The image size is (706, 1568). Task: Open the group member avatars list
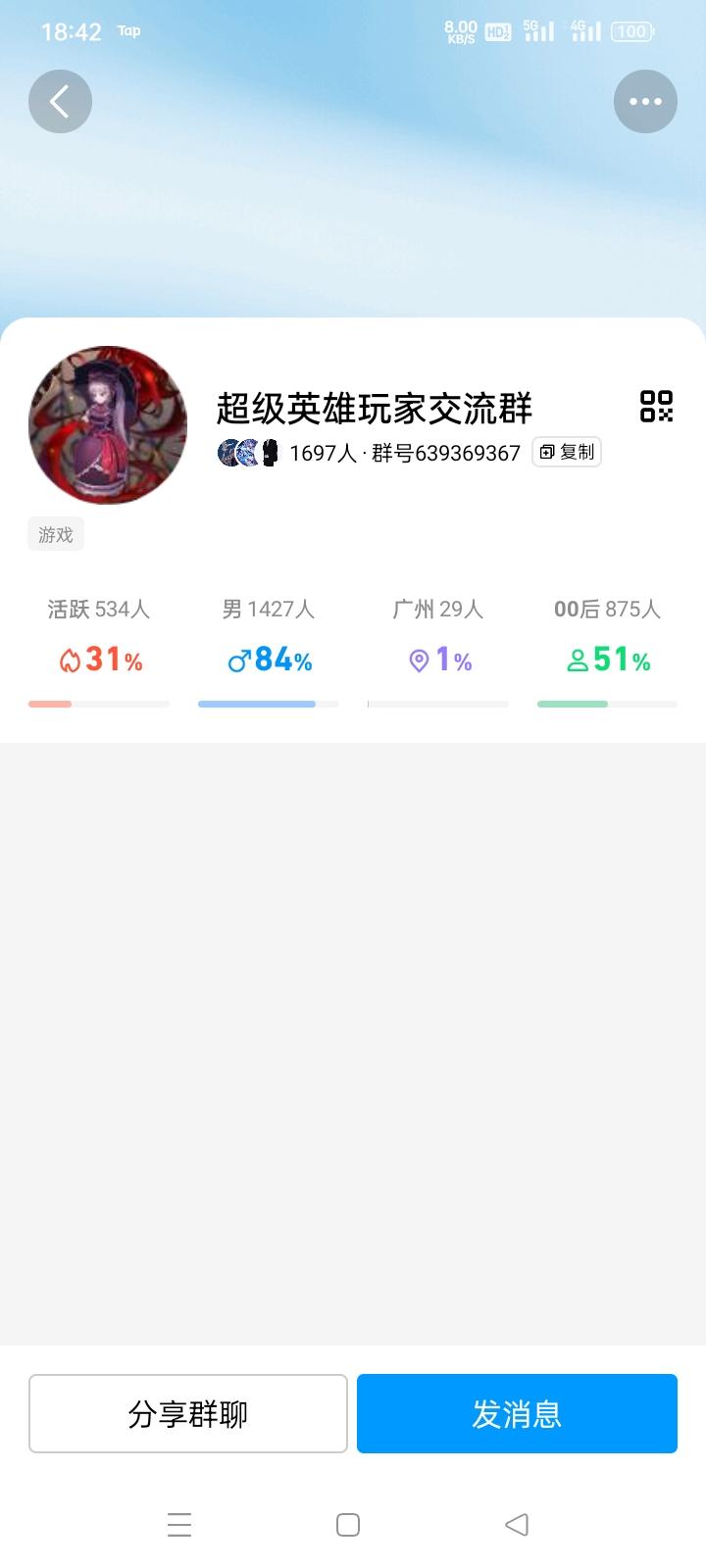249,452
